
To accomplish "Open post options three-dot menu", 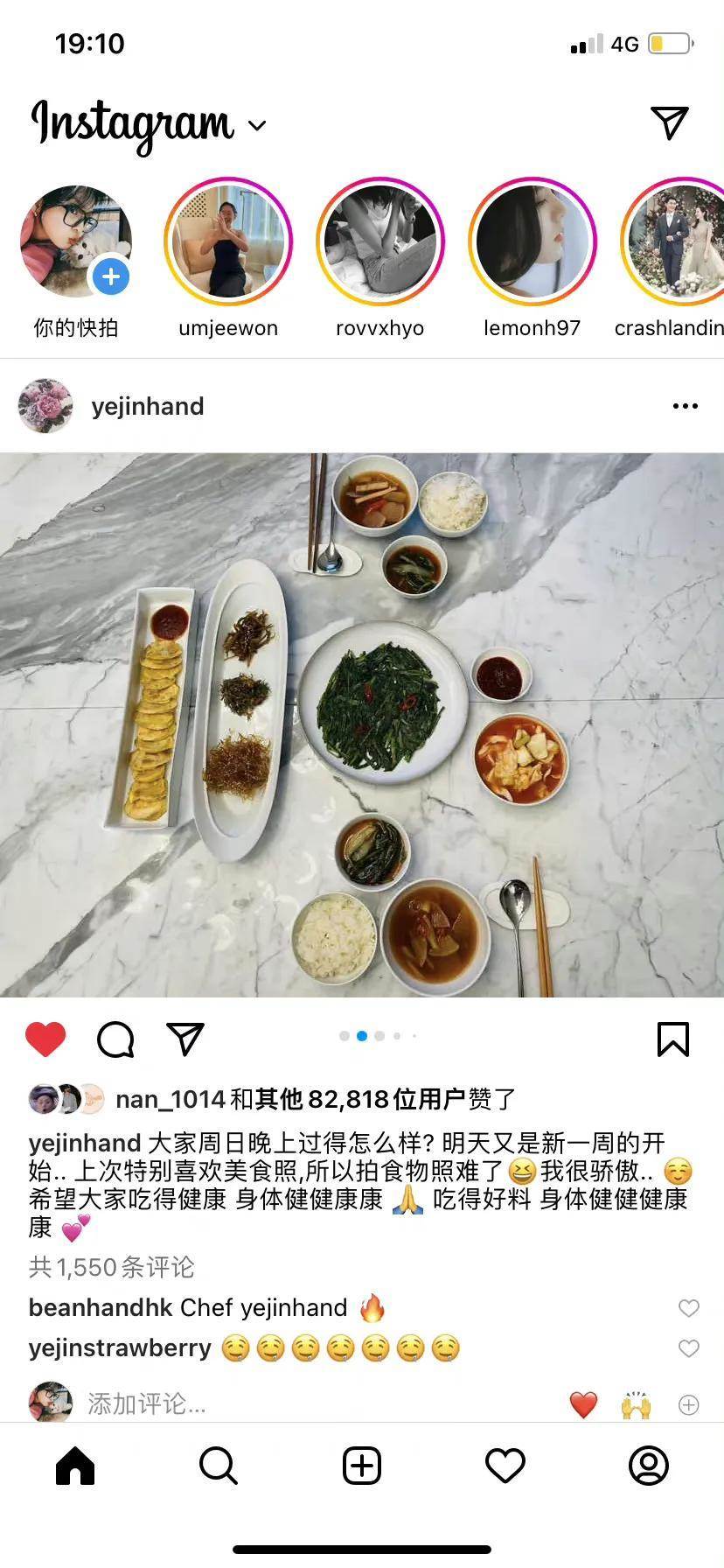I will (x=685, y=406).
